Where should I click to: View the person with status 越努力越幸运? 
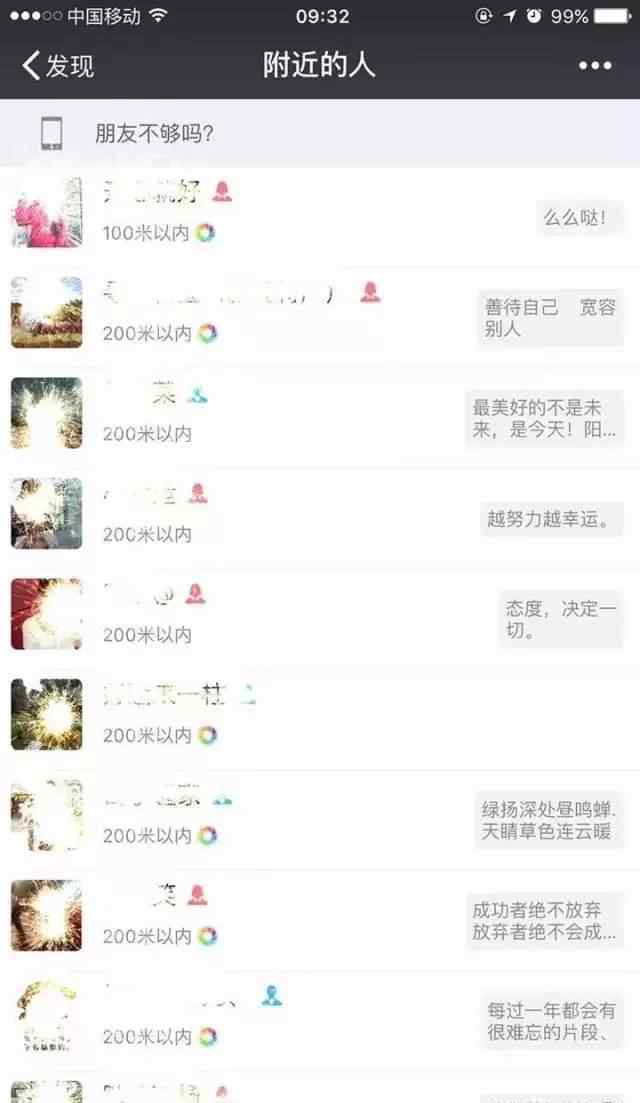[x=320, y=519]
